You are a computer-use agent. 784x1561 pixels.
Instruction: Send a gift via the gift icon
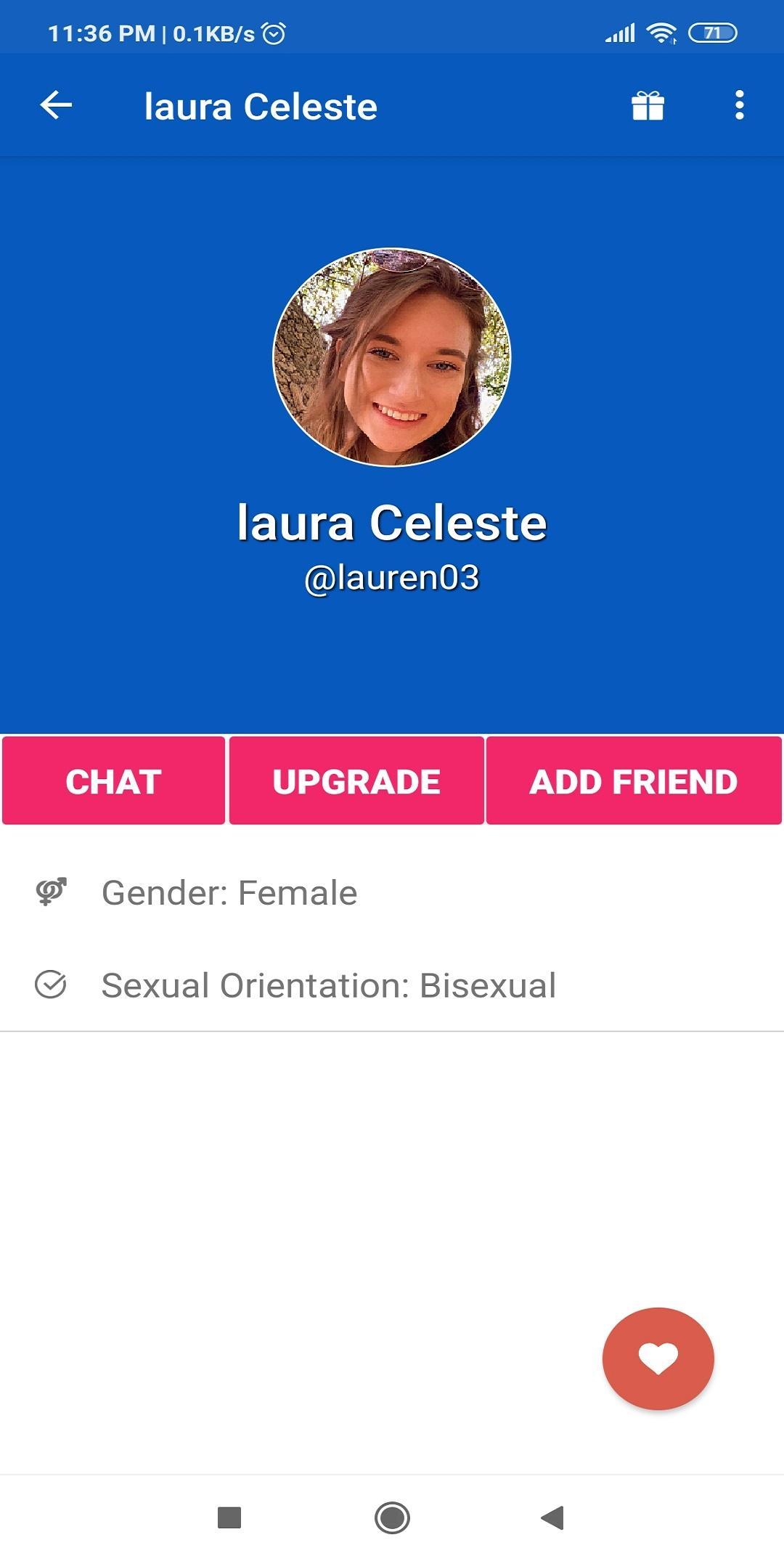(648, 106)
